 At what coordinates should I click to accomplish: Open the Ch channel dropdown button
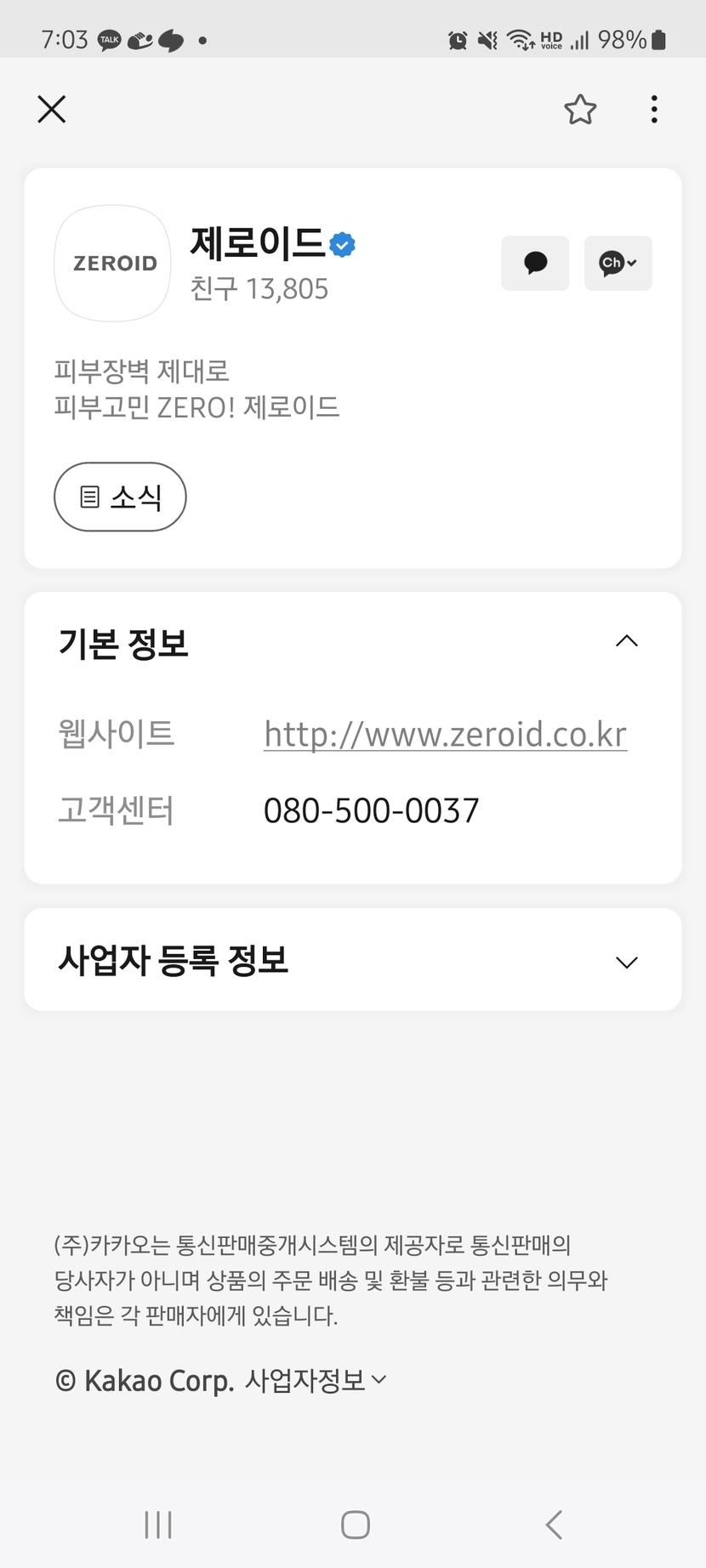click(618, 264)
